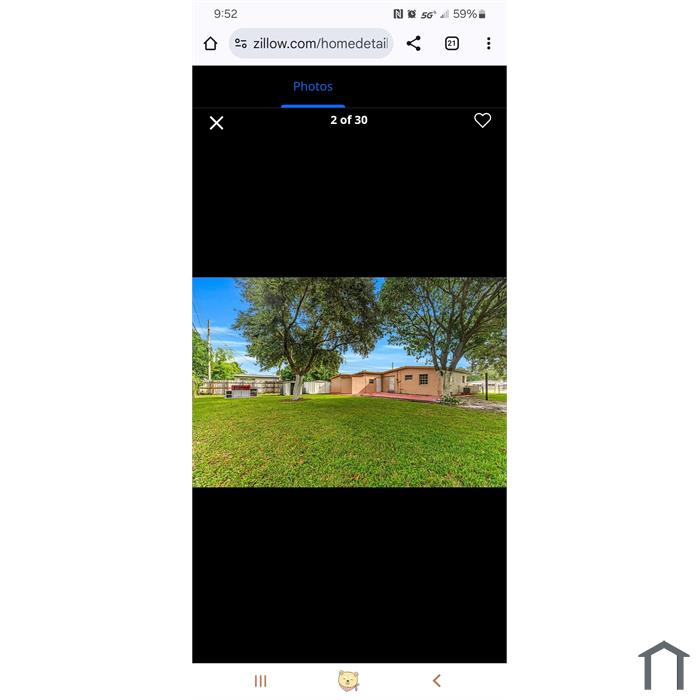This screenshot has height=700, width=700.
Task: Open the recent apps view
Action: 260,681
